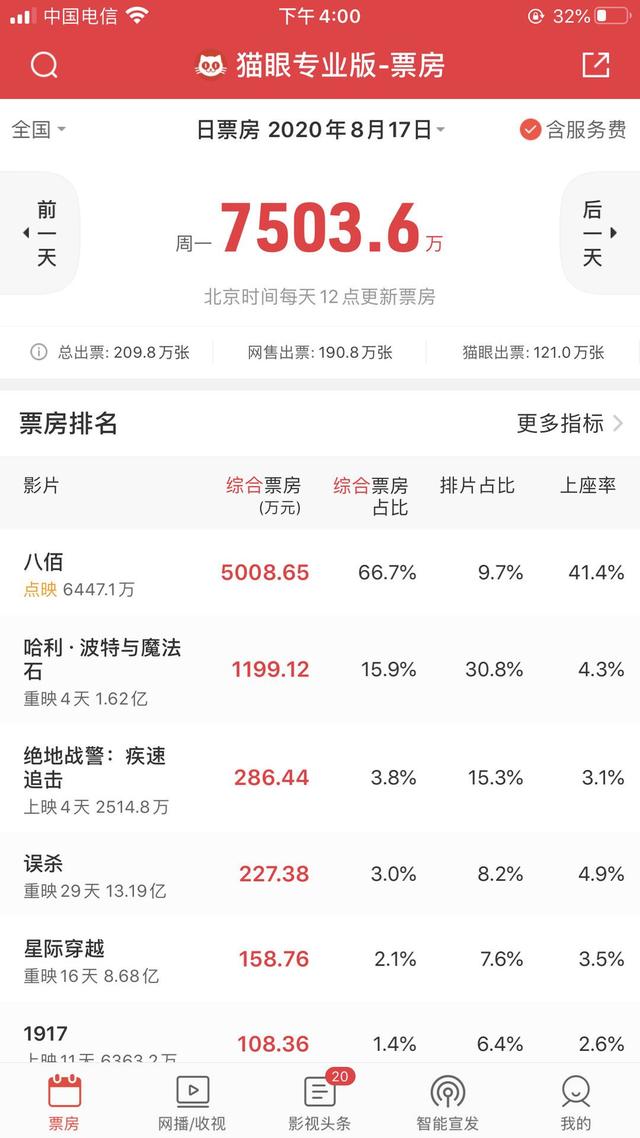Go to the next day (后一天)
640x1138 pixels.
(x=601, y=233)
